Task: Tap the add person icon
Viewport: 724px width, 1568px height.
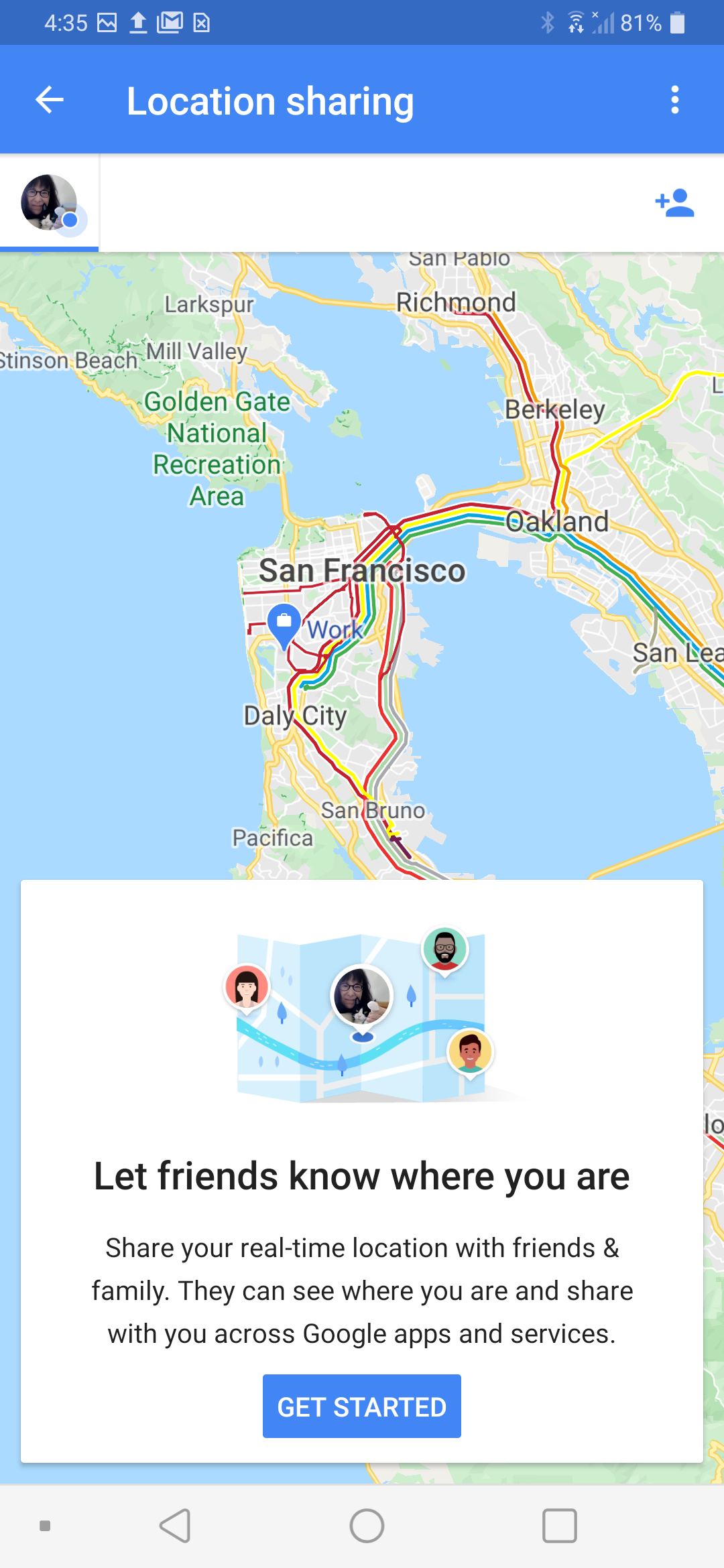Action: pyautogui.click(x=674, y=203)
